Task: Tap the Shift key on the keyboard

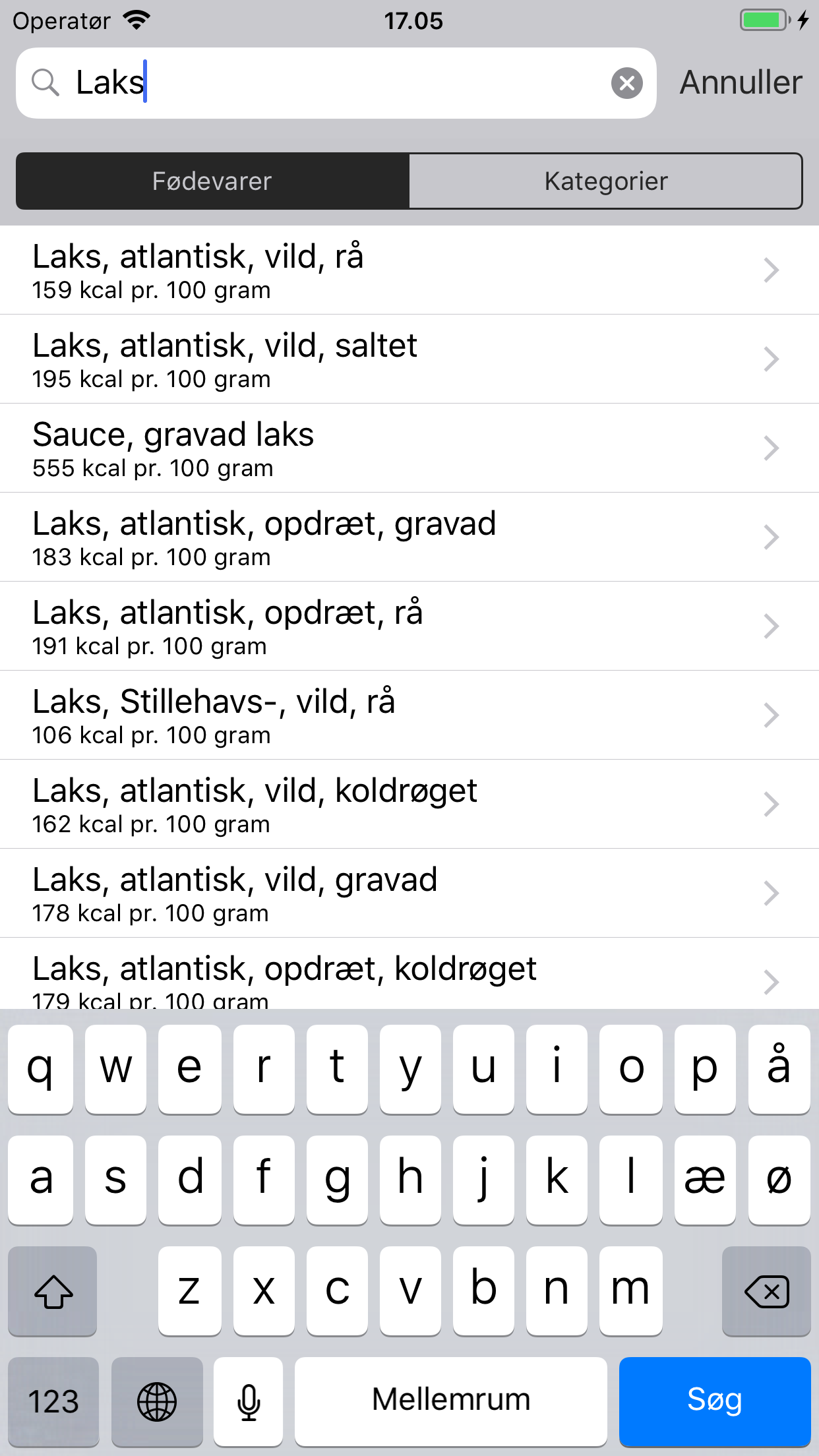Action: point(52,1290)
